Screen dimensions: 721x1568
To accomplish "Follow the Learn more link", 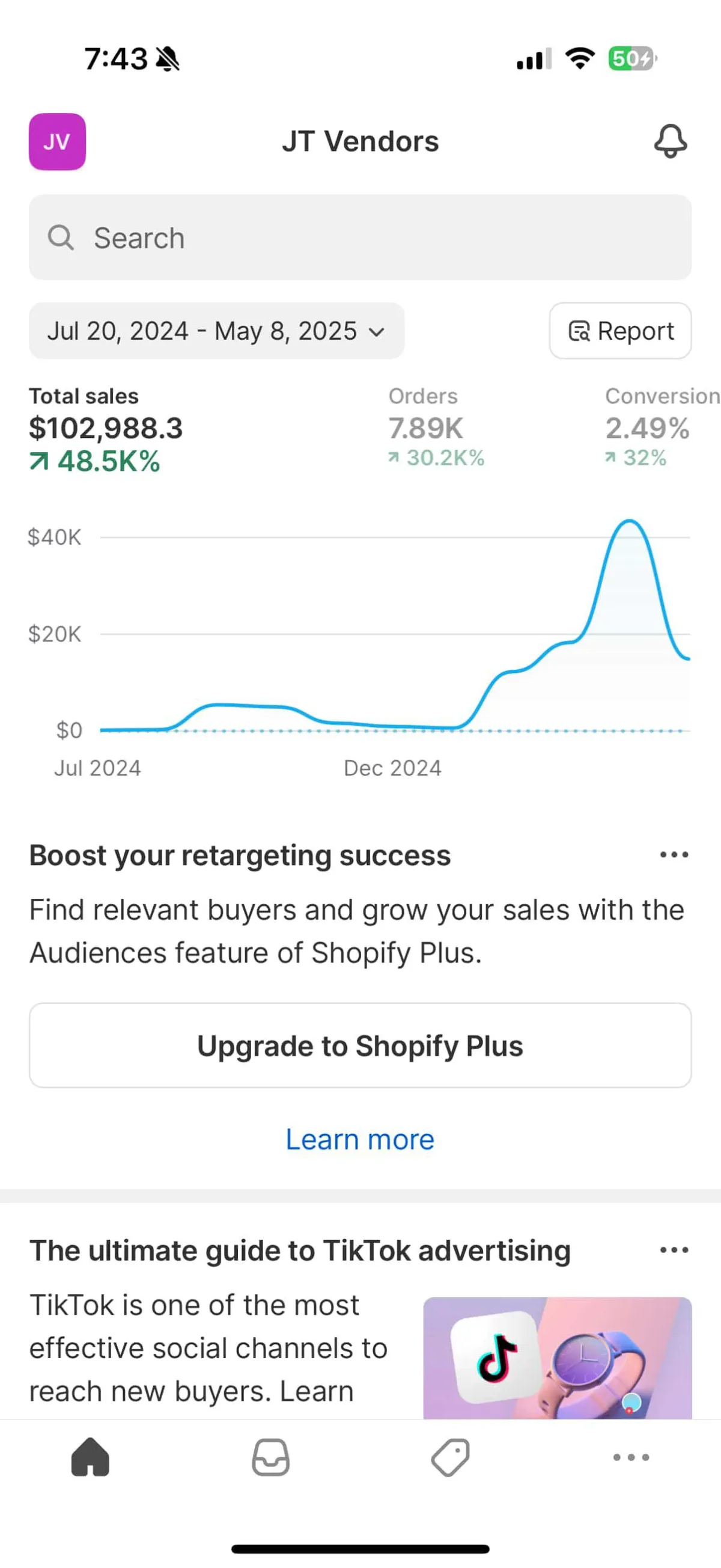I will click(360, 1139).
